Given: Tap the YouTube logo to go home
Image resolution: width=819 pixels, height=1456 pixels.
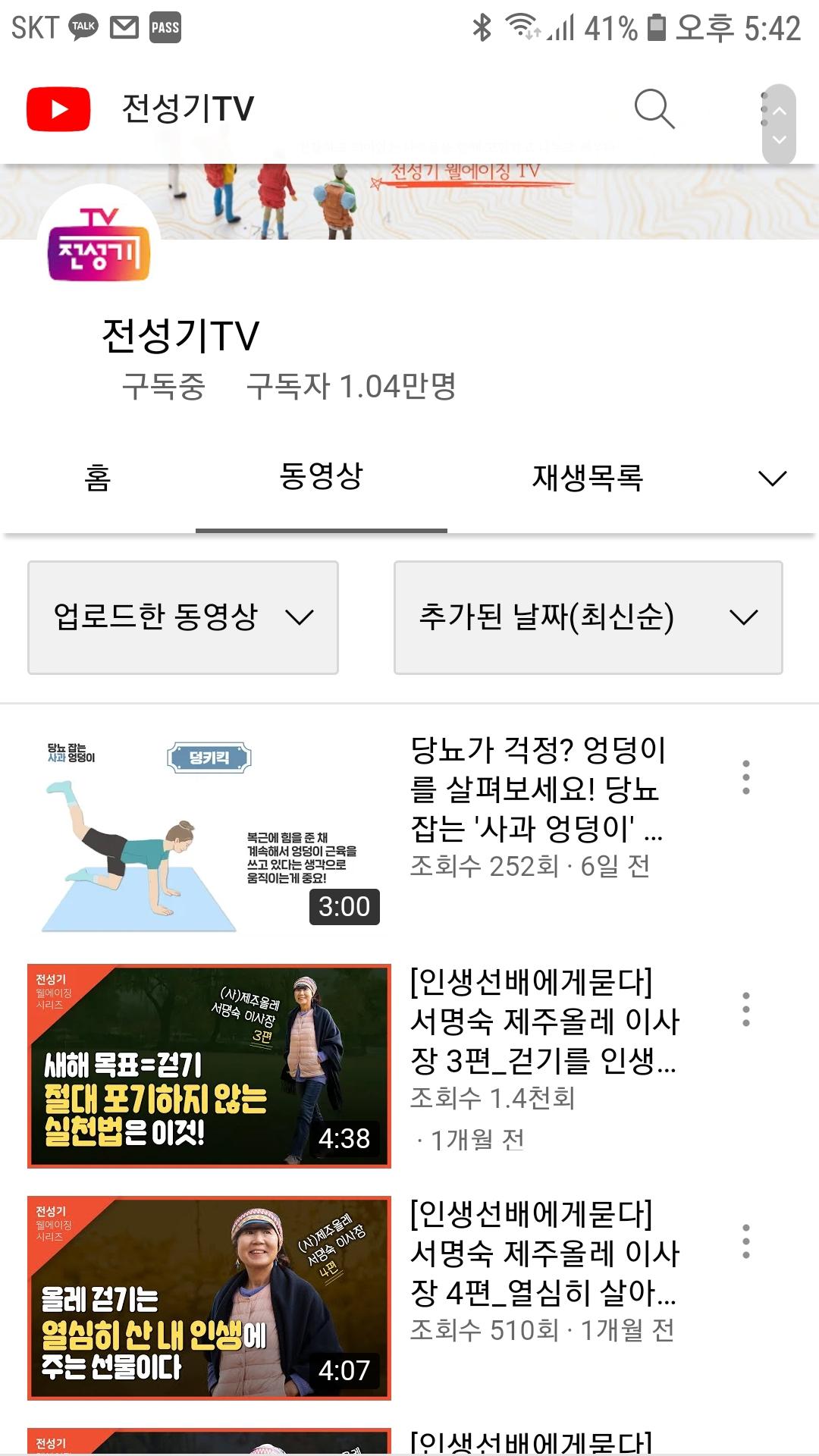Looking at the screenshot, I should click(58, 109).
